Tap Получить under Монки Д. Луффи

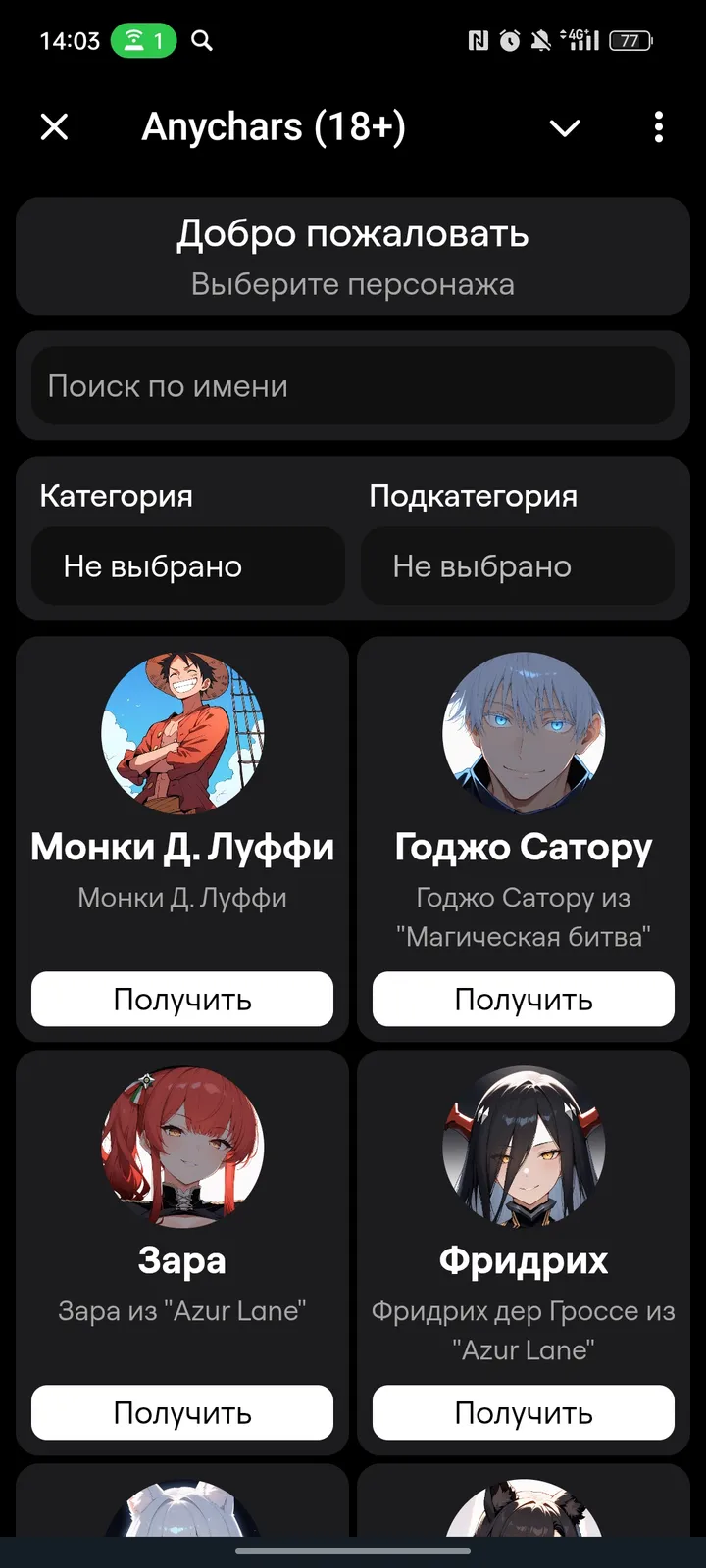(182, 999)
